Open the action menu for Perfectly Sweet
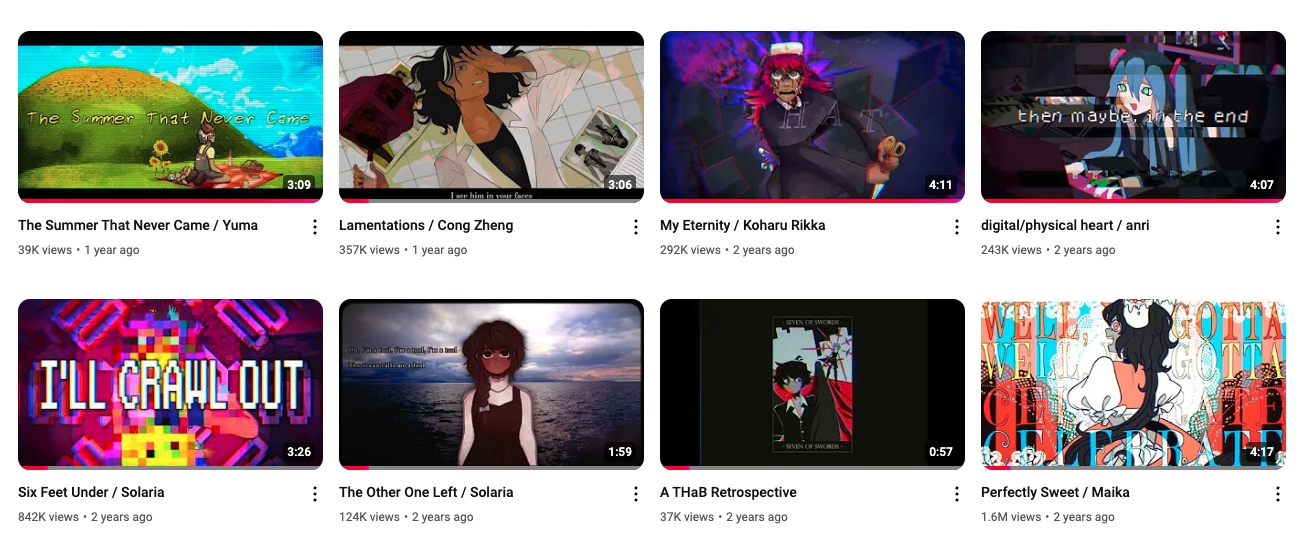The image size is (1304, 557). click(1277, 494)
